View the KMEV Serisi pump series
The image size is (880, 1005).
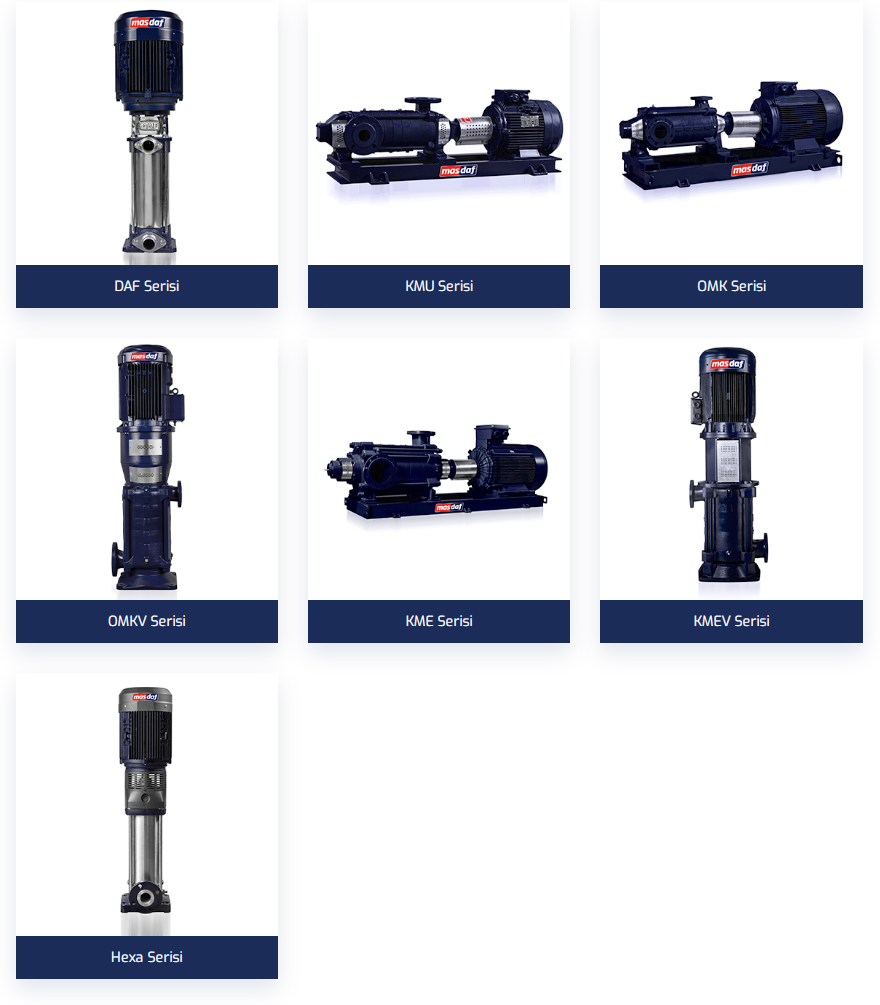point(731,621)
